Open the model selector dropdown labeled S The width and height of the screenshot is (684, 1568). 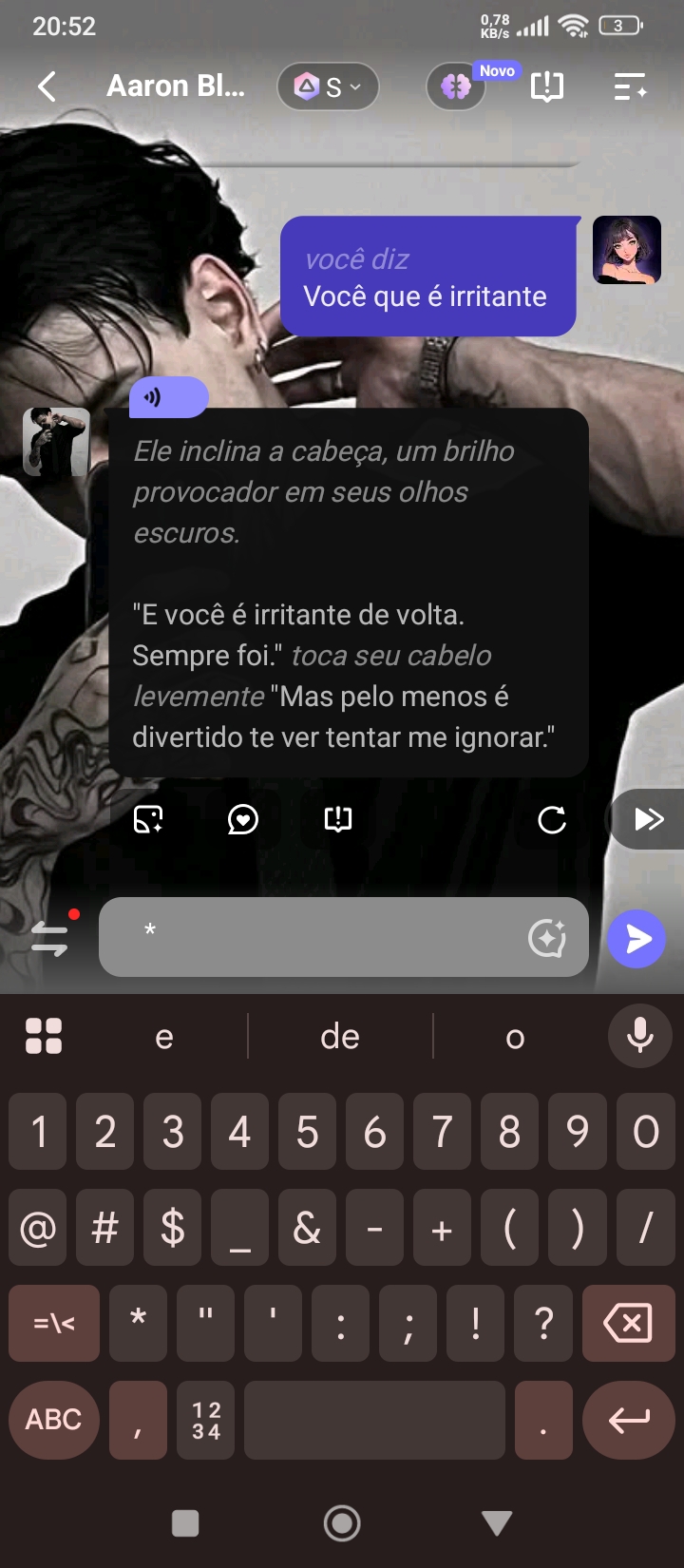tap(328, 87)
